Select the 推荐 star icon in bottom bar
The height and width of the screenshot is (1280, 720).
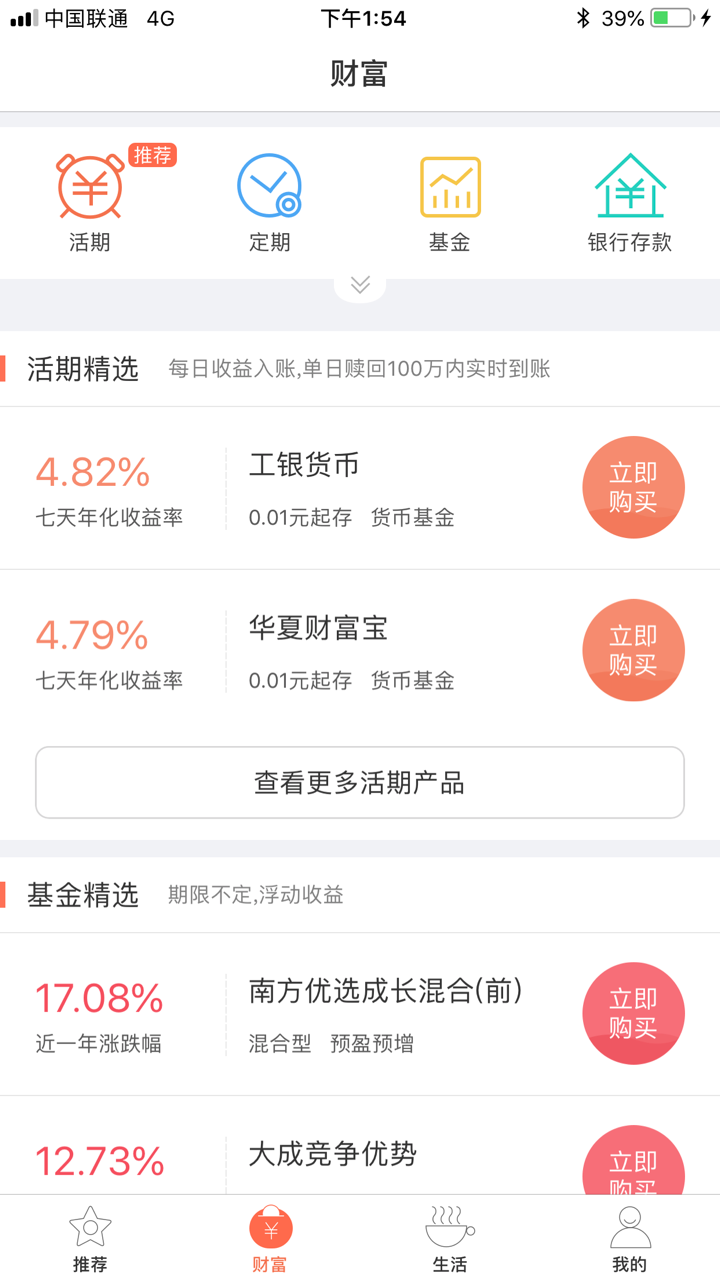tap(90, 1225)
